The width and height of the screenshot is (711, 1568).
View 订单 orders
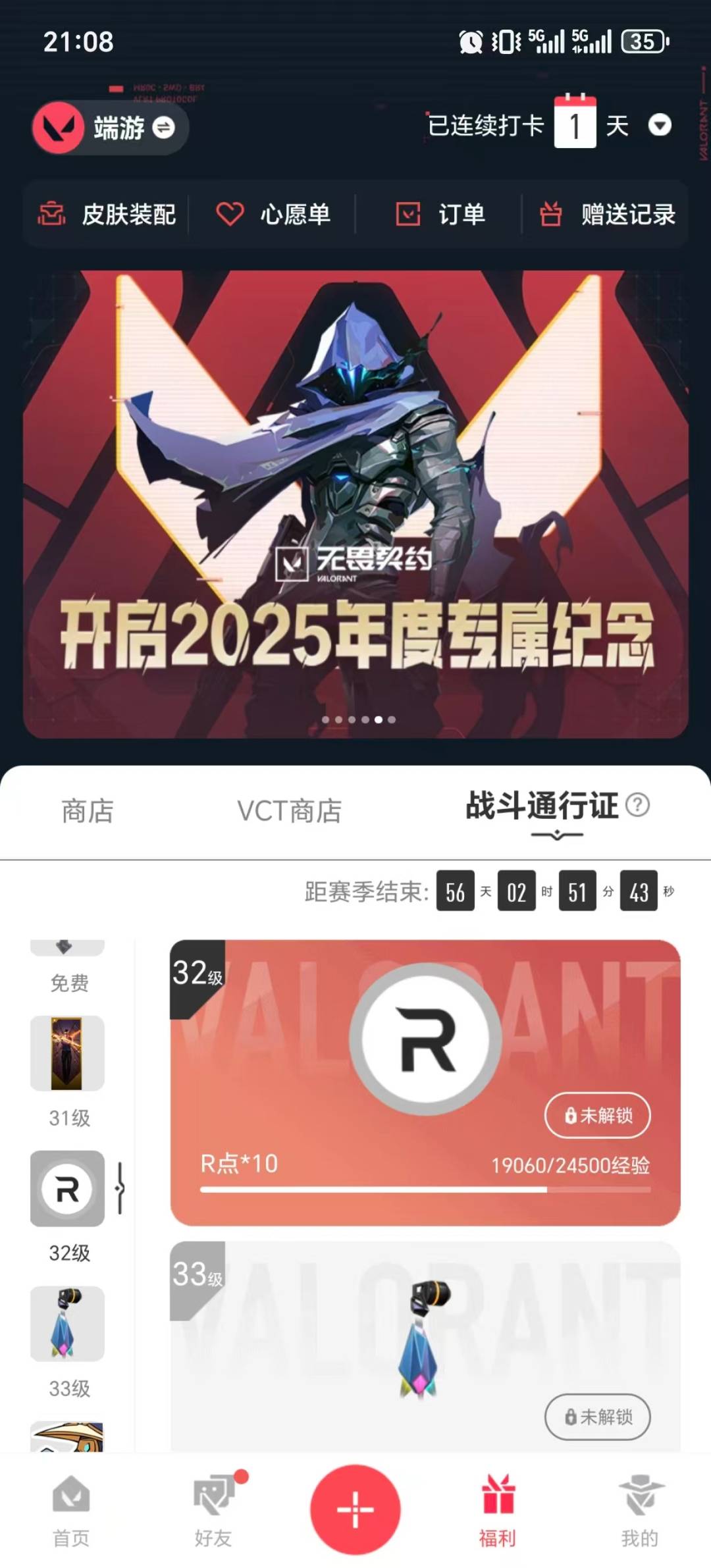coord(440,215)
